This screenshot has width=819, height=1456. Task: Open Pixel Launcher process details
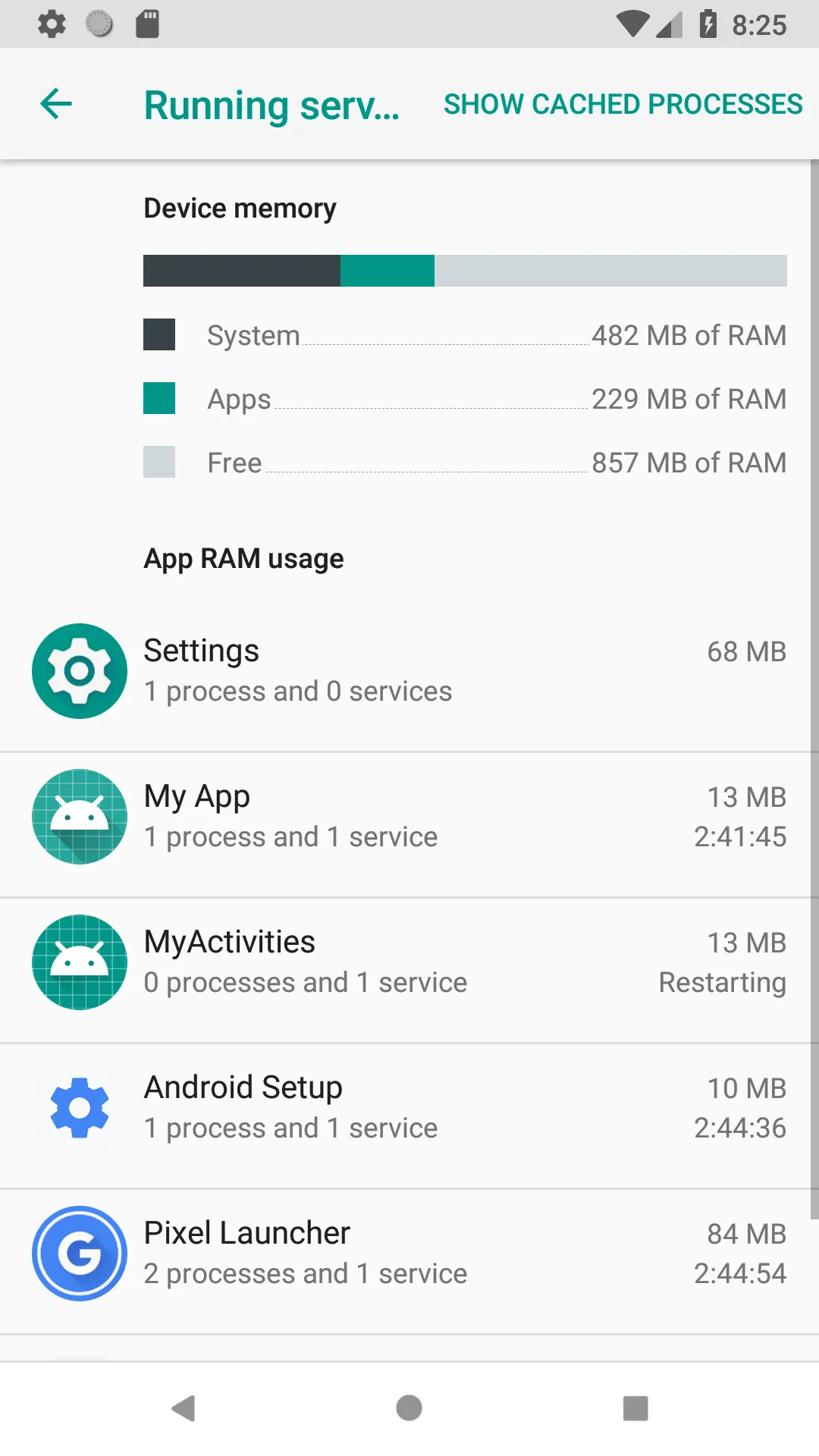click(409, 1254)
